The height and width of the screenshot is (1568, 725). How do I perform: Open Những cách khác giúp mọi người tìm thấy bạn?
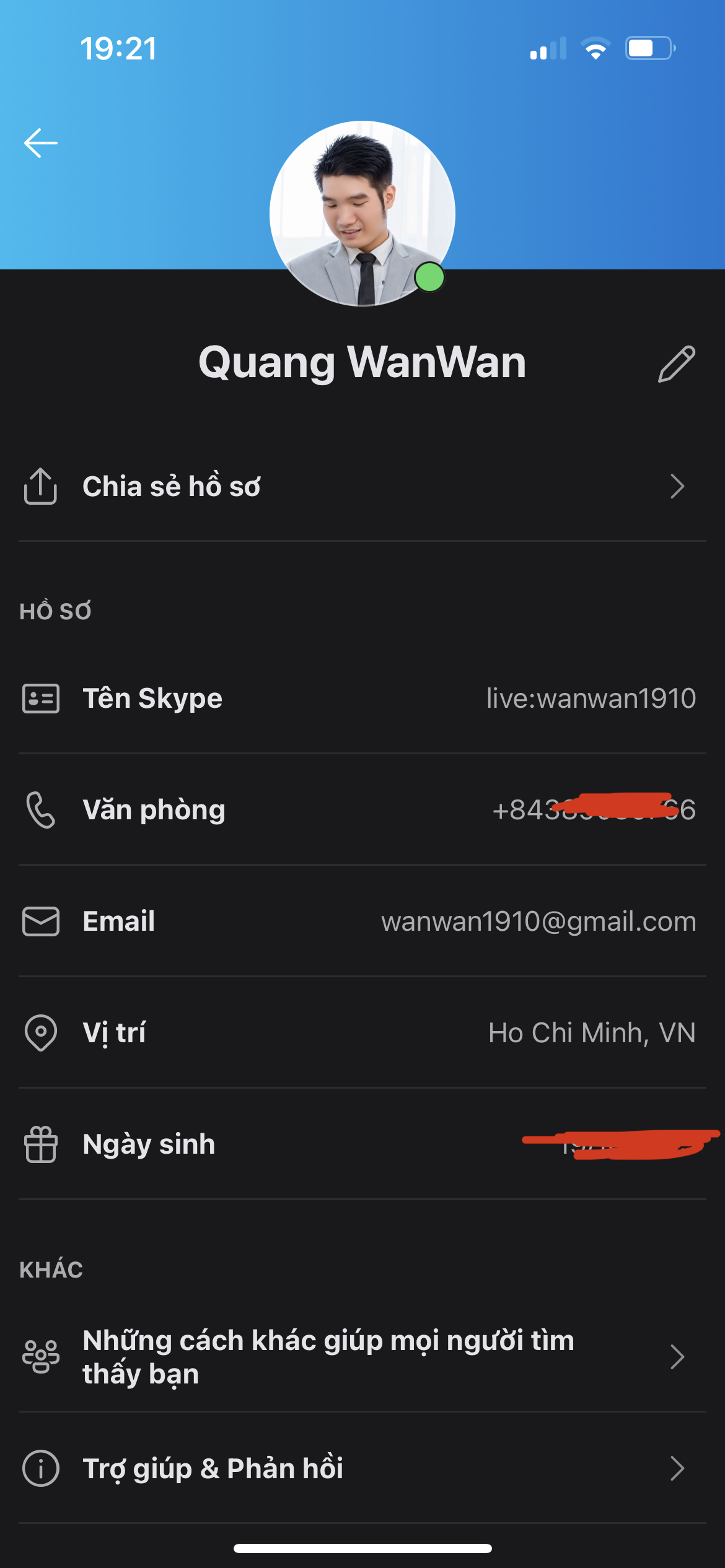pyautogui.click(x=362, y=1357)
